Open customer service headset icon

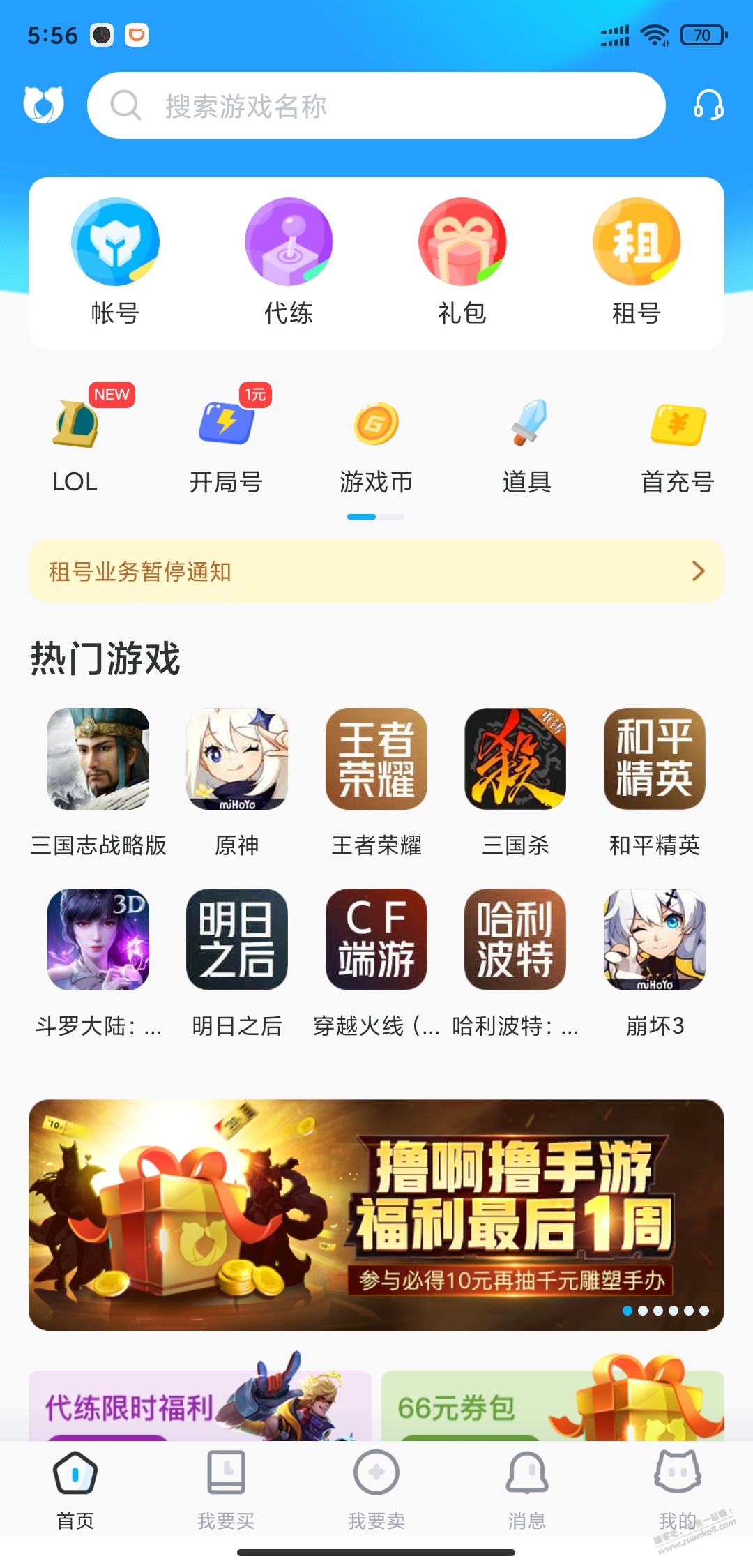coord(708,105)
